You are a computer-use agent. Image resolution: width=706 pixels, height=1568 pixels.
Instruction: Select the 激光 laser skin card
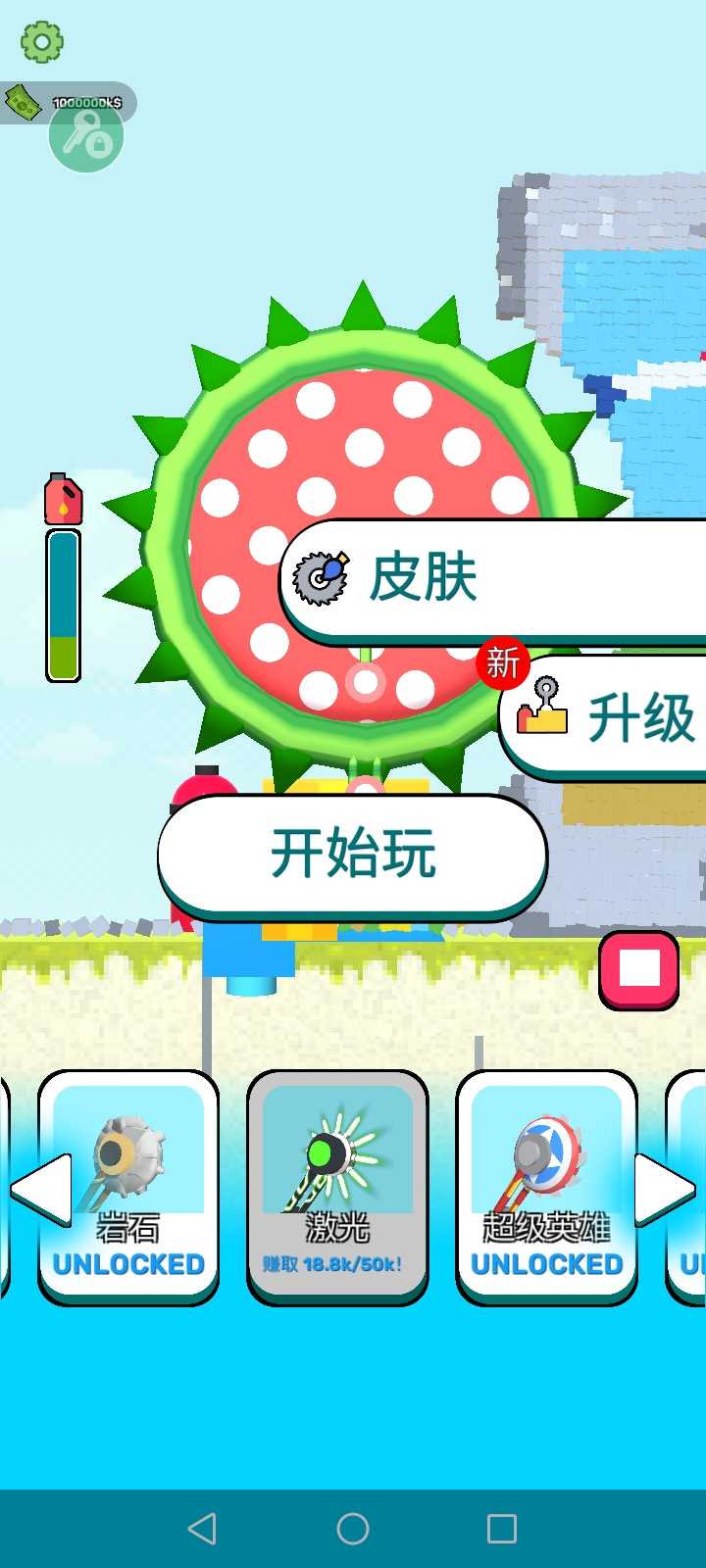337,1186
